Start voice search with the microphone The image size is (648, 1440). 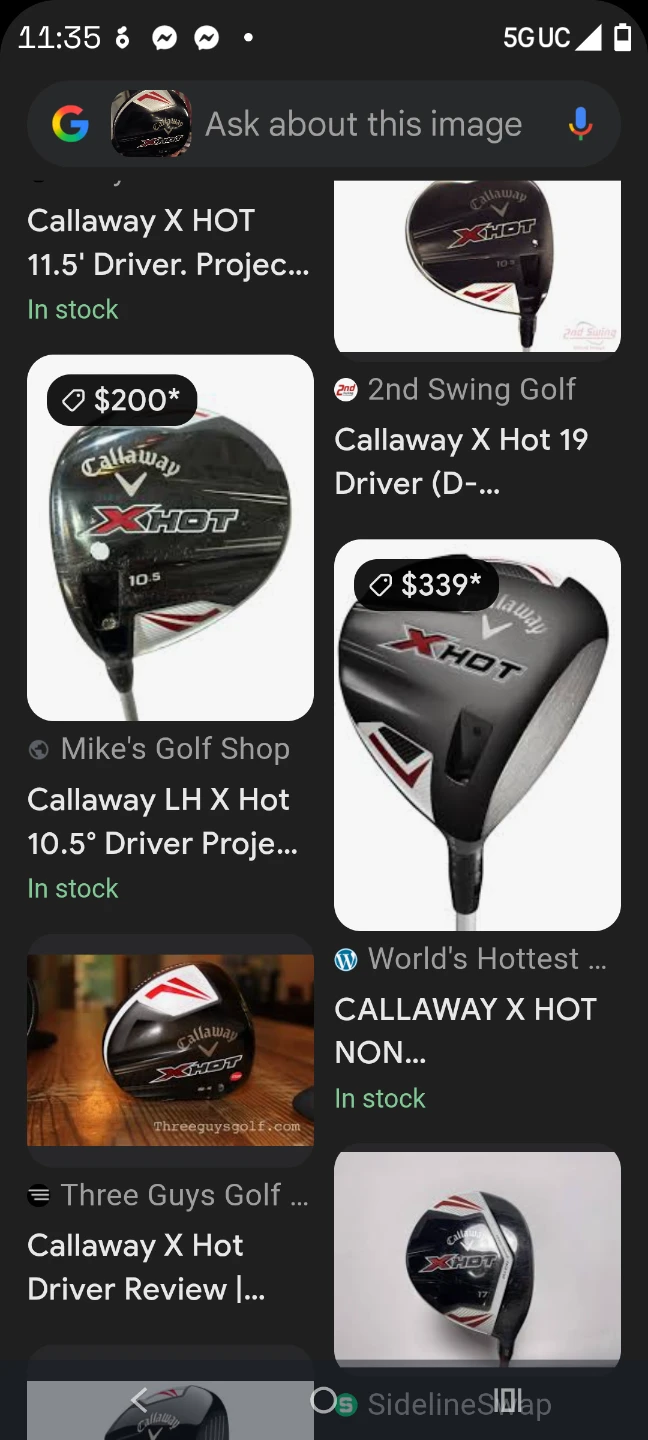(x=580, y=124)
